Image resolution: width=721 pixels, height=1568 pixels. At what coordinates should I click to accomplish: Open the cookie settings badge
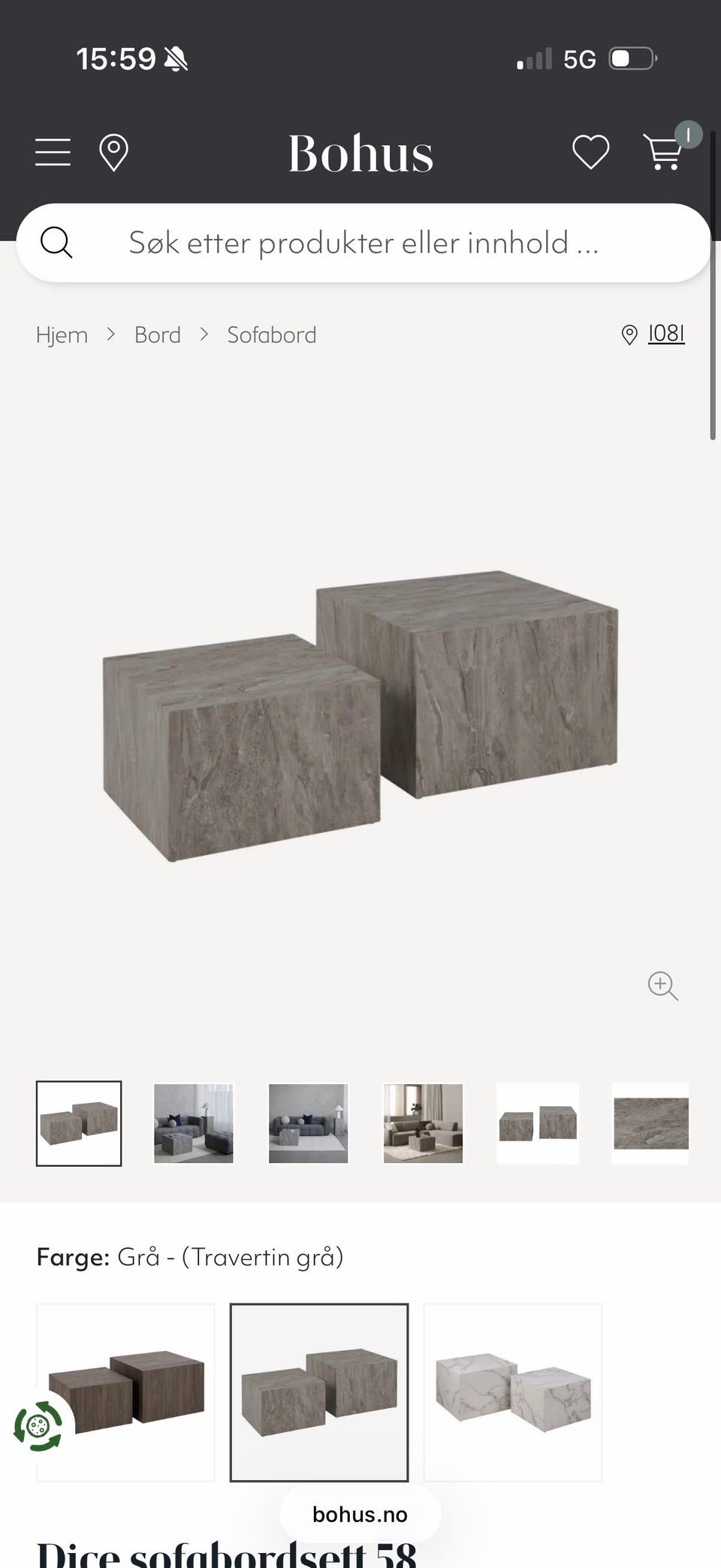(38, 1425)
